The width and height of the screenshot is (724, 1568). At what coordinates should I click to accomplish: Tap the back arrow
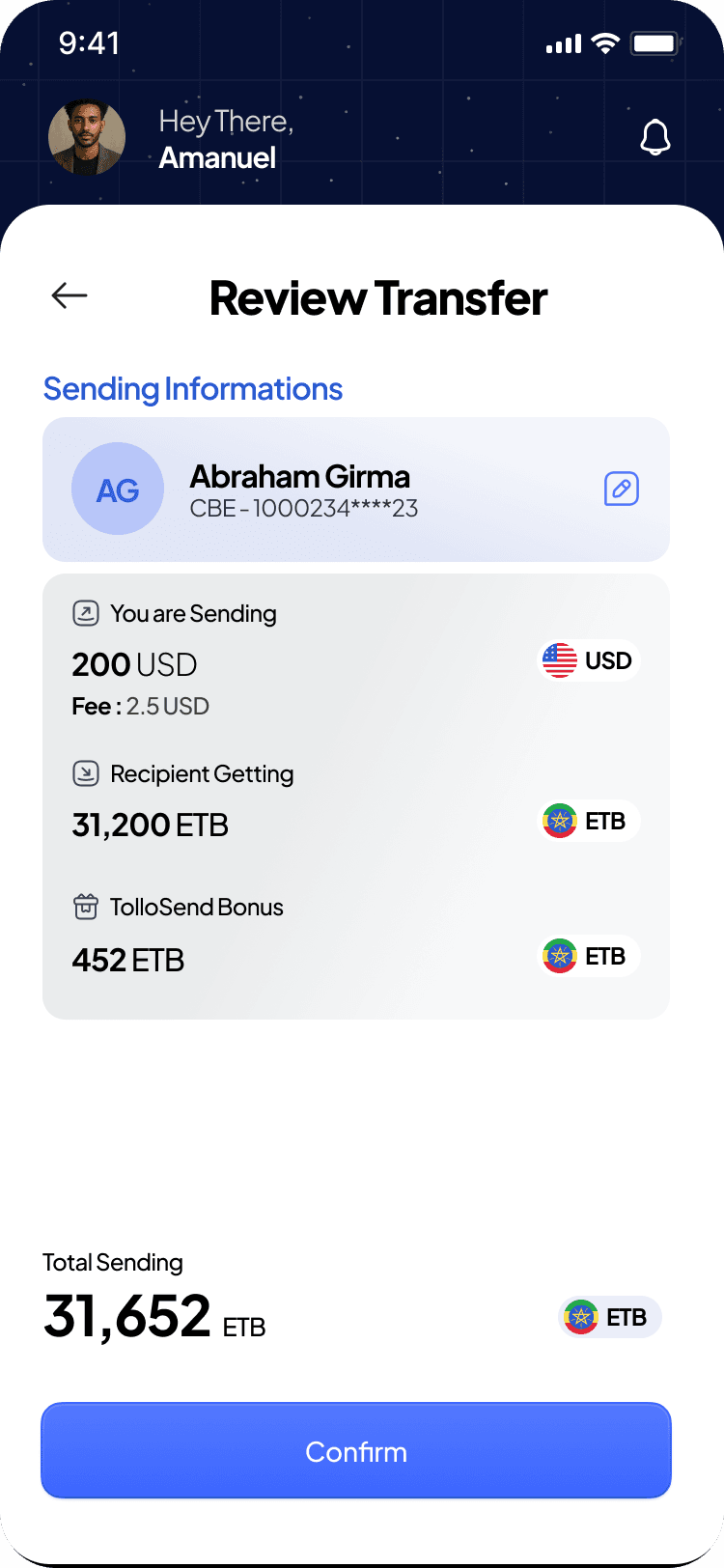69,295
